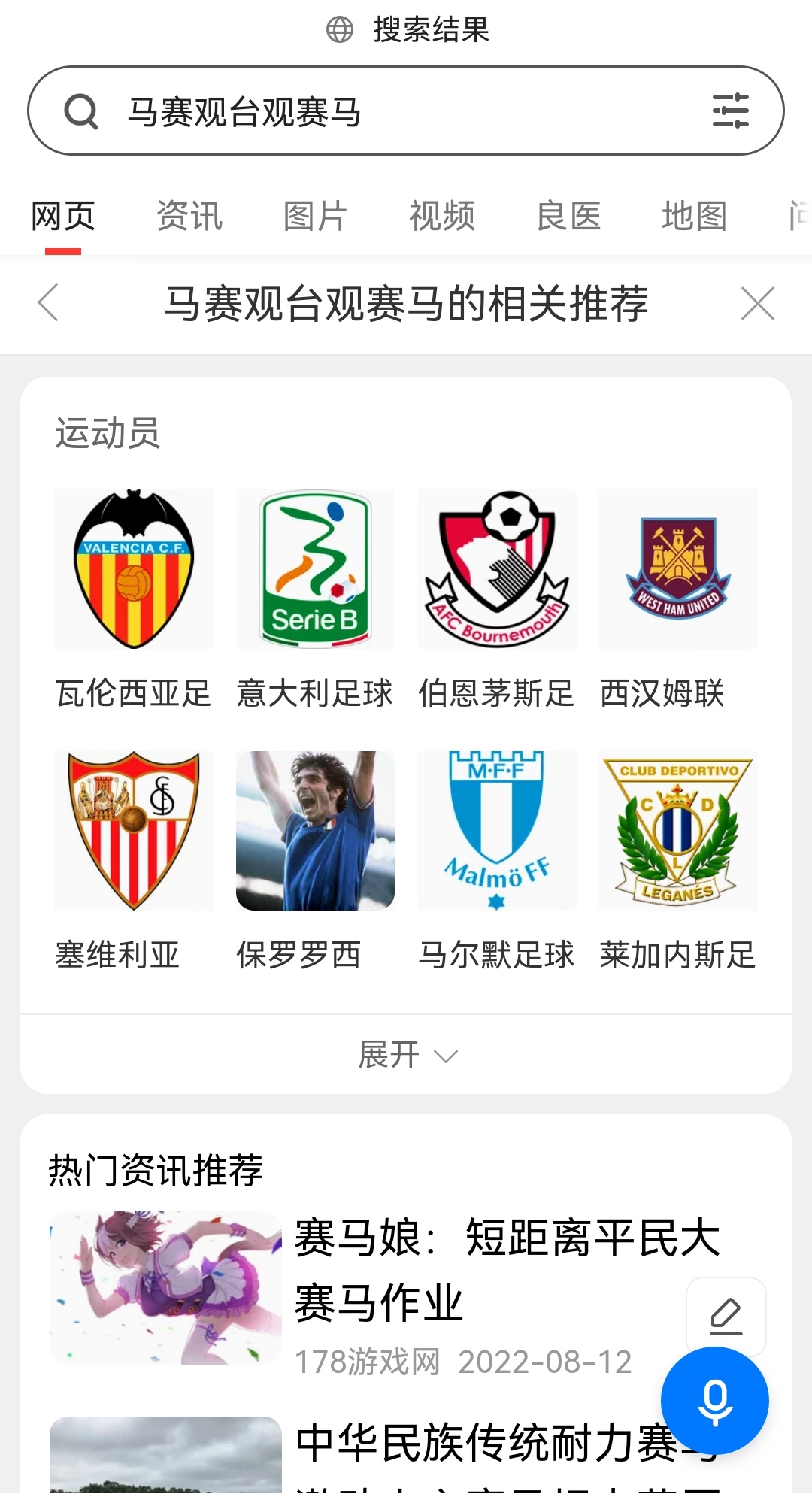Tap the Malmö FF club crest

coord(496,830)
